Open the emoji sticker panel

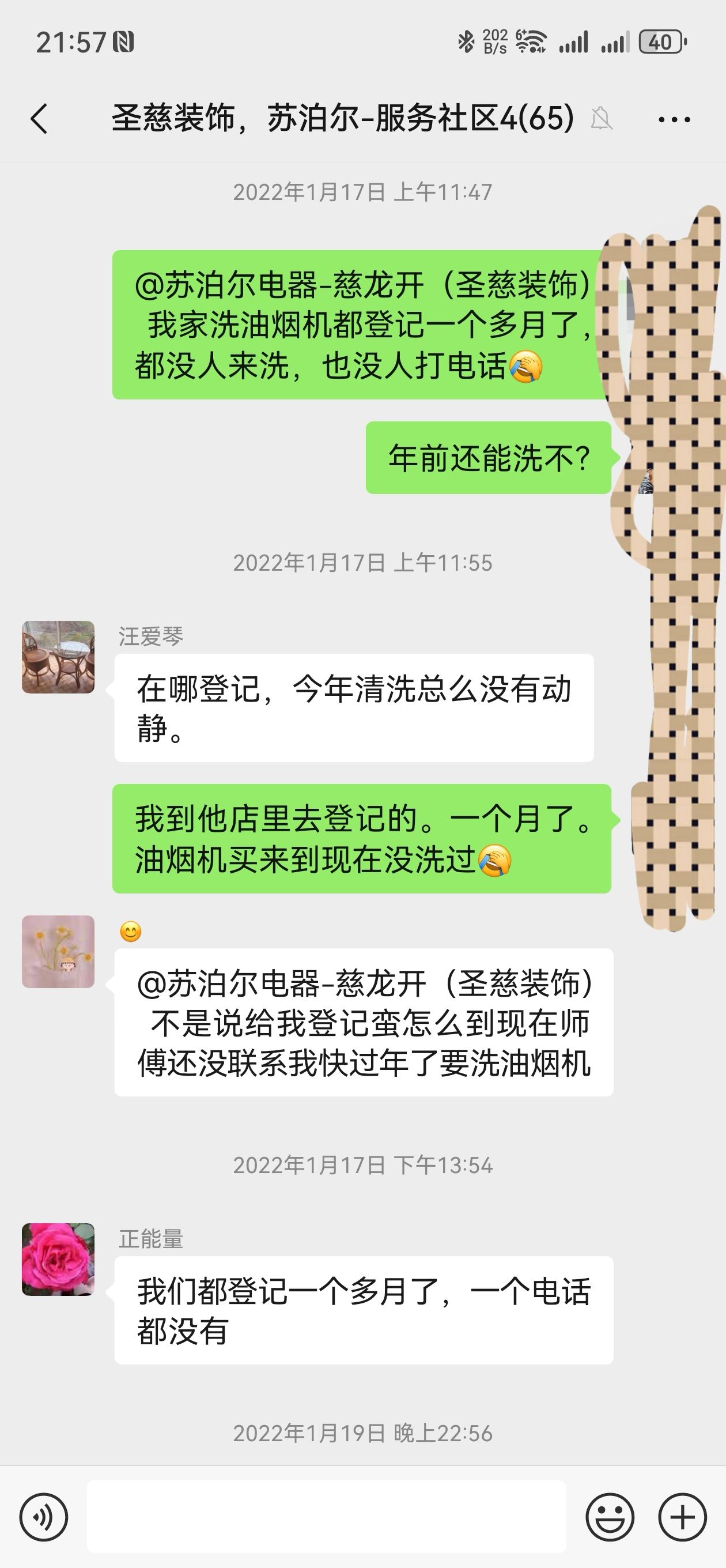coord(610,1517)
